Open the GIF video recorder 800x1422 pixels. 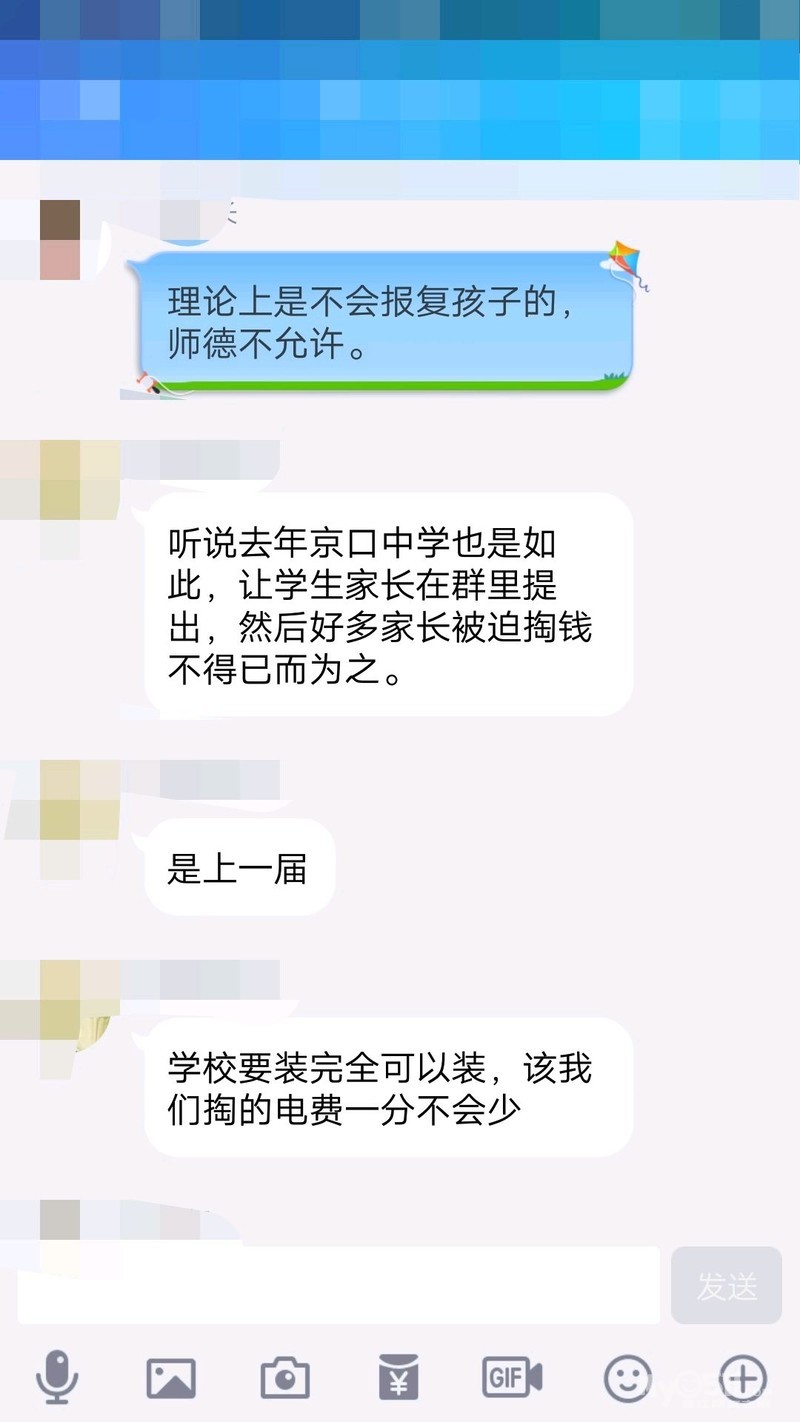coord(512,1377)
